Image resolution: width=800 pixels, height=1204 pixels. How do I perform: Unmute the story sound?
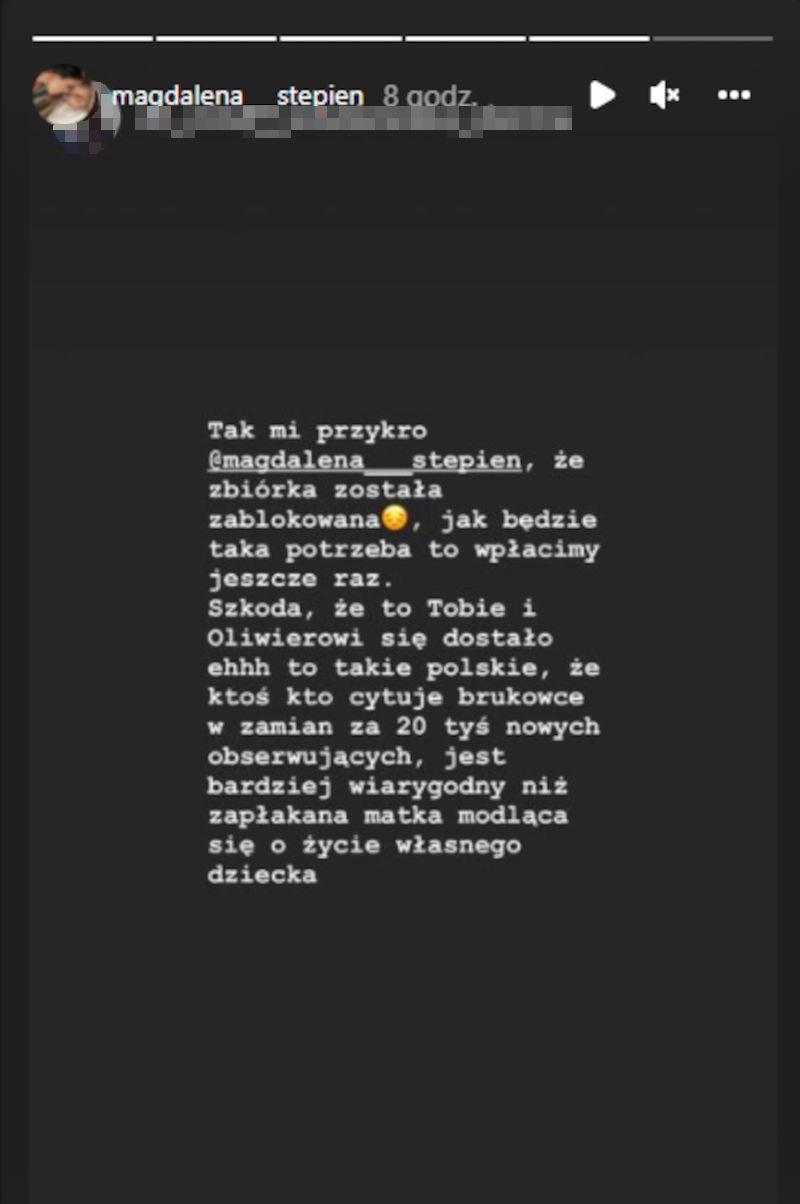pos(664,96)
